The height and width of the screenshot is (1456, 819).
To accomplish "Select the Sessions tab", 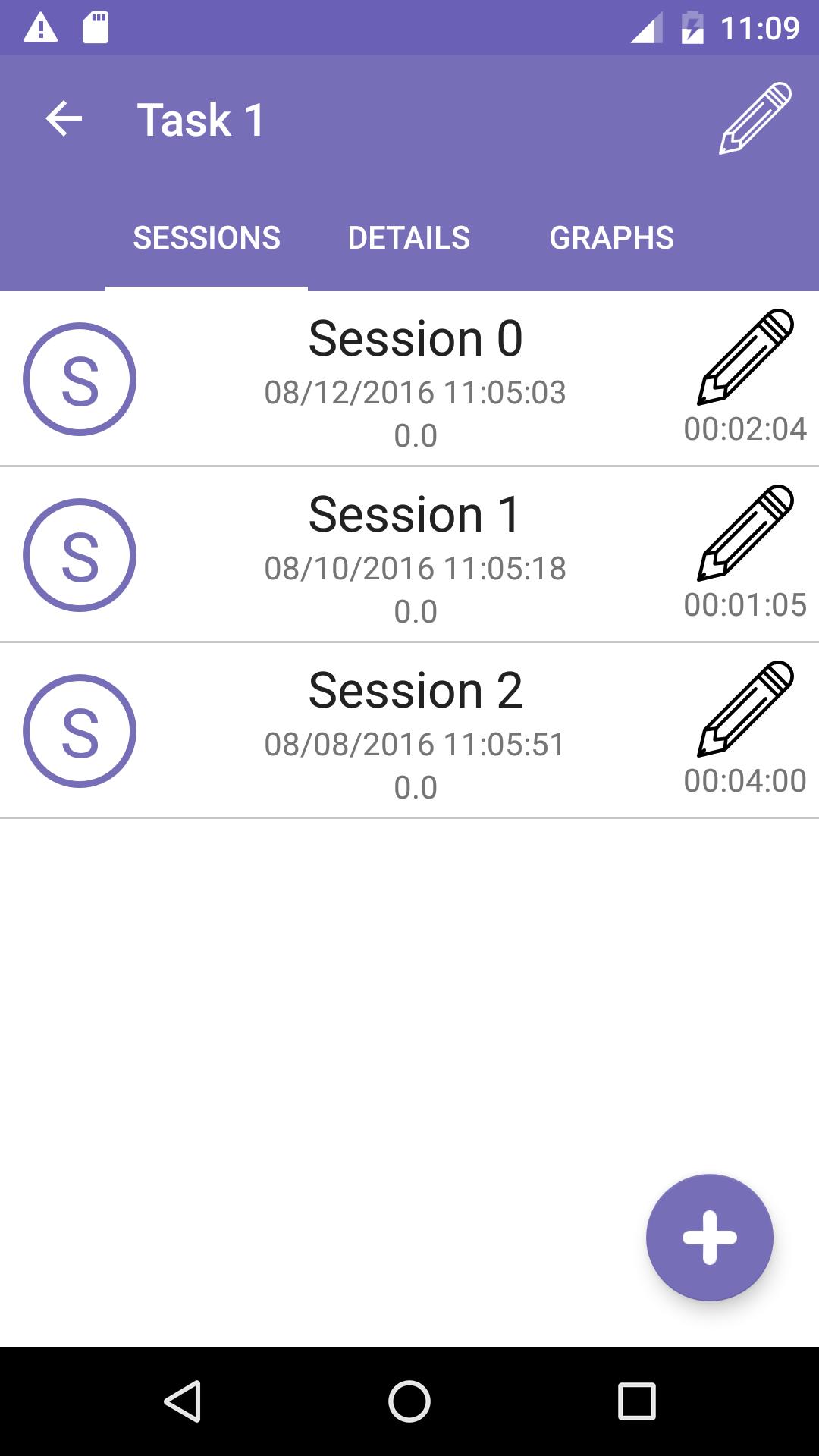I will [x=206, y=238].
